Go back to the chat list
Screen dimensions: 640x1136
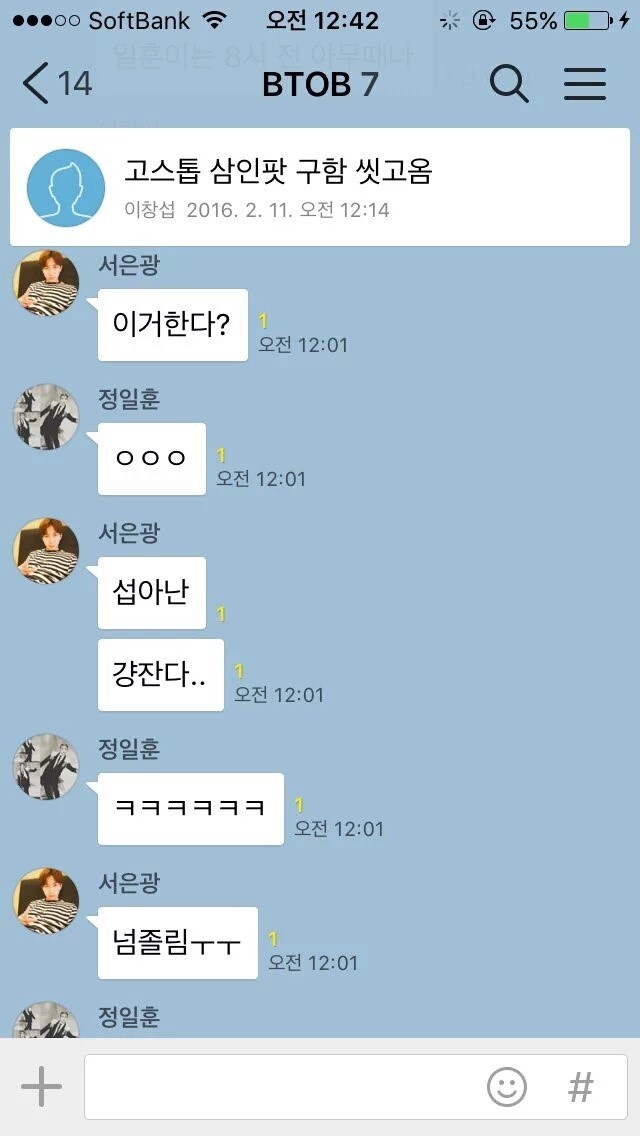point(55,84)
